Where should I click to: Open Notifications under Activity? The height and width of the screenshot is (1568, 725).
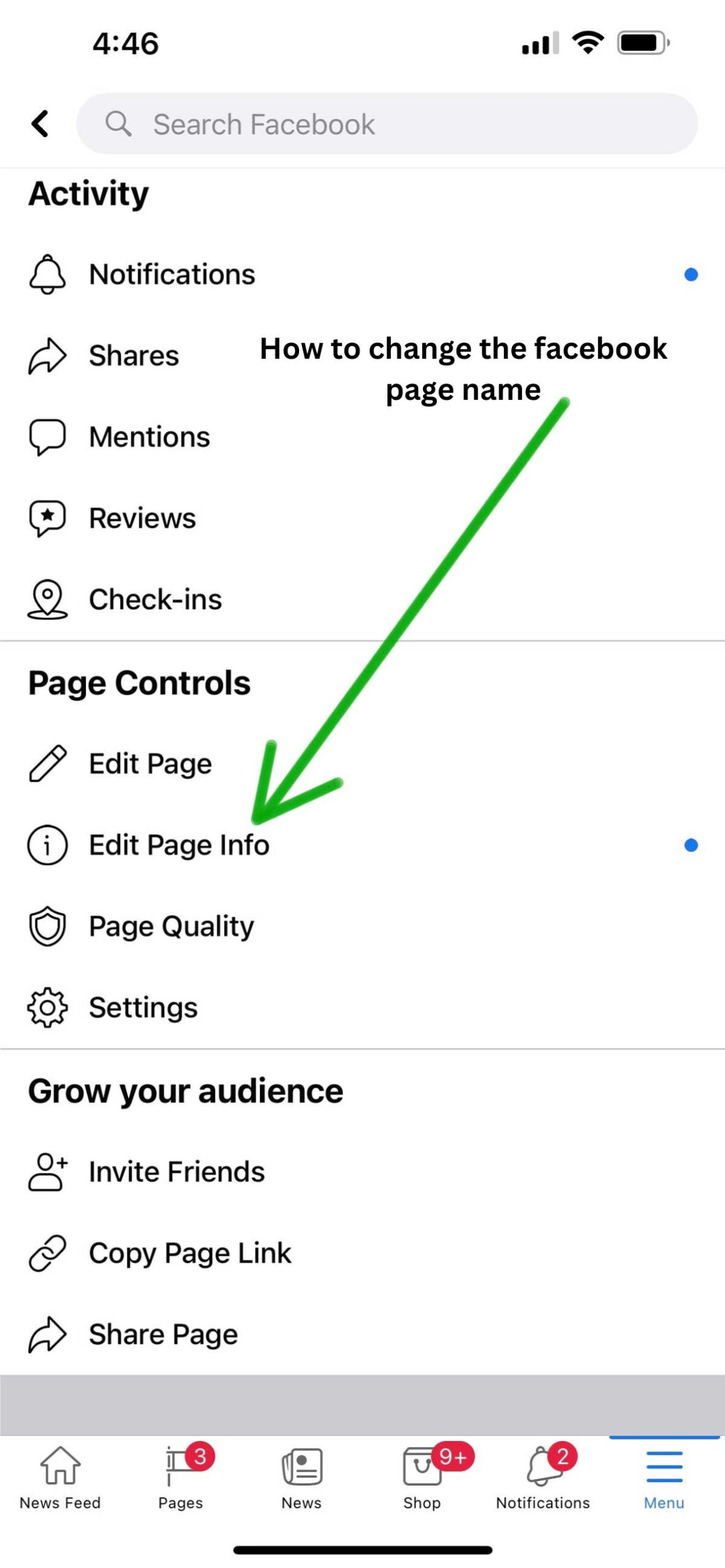coord(362,274)
